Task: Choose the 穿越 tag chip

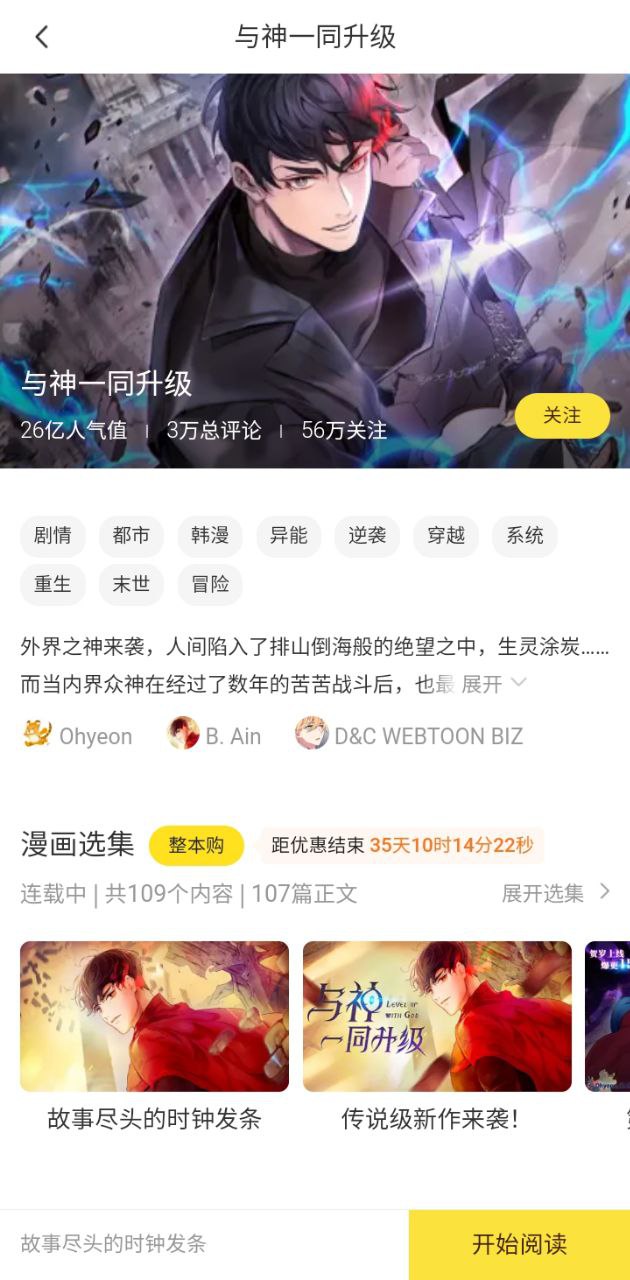Action: pyautogui.click(x=446, y=536)
